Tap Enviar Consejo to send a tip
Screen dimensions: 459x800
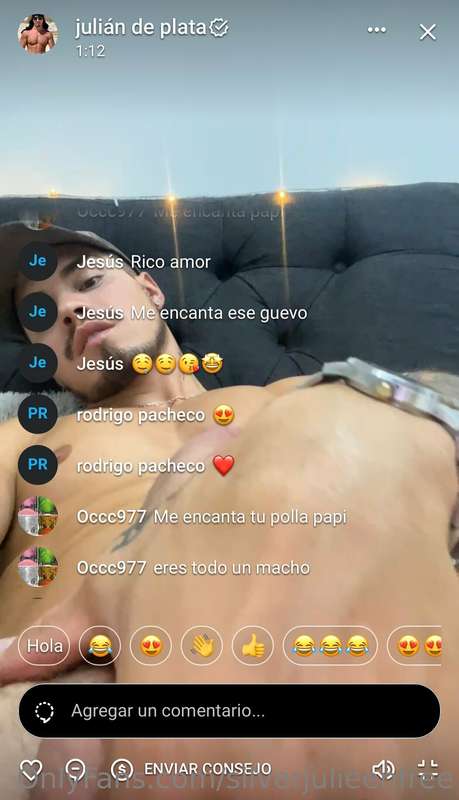pyautogui.click(x=192, y=769)
